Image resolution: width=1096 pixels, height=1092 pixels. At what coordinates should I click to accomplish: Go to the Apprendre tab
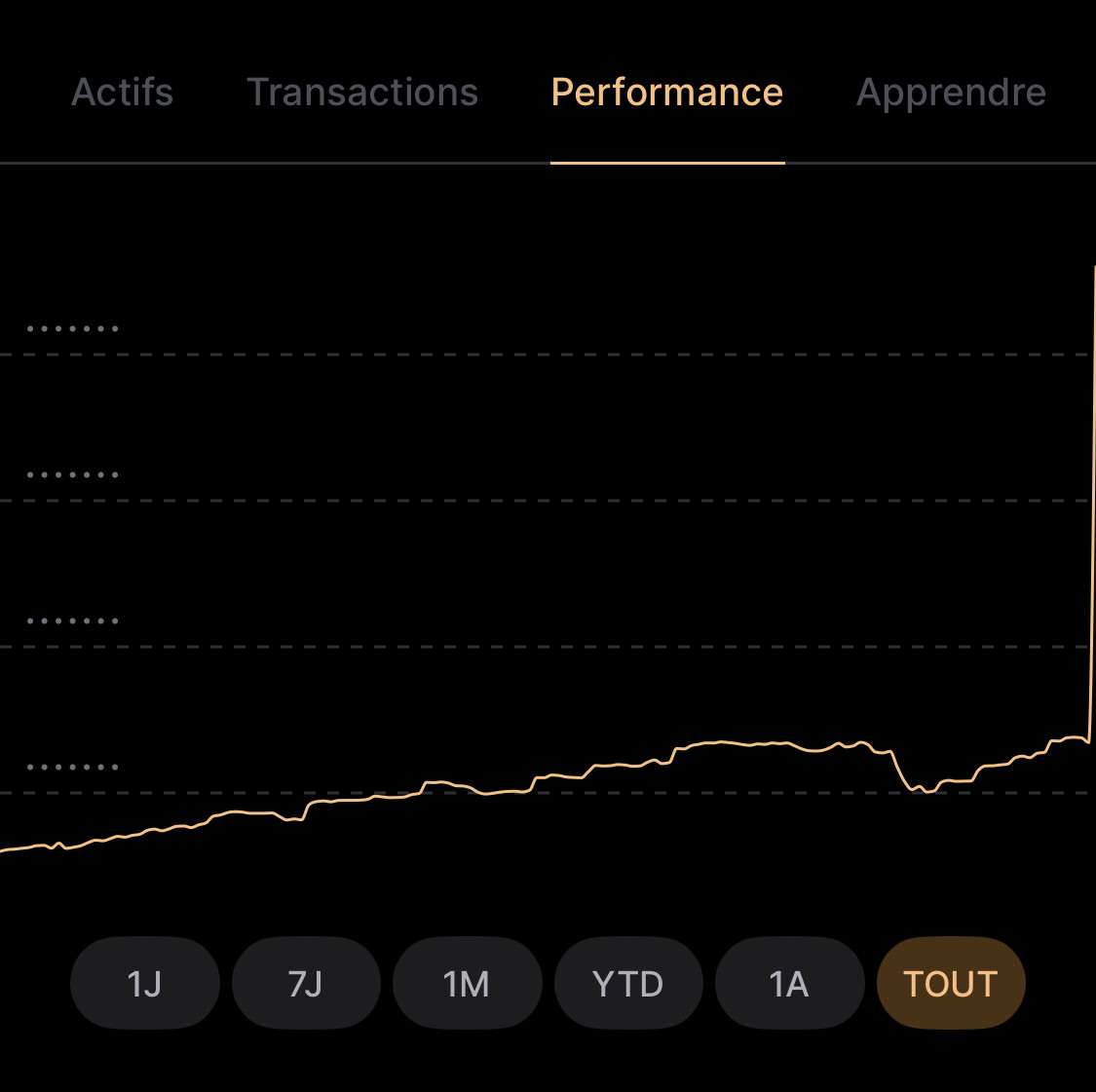951,93
